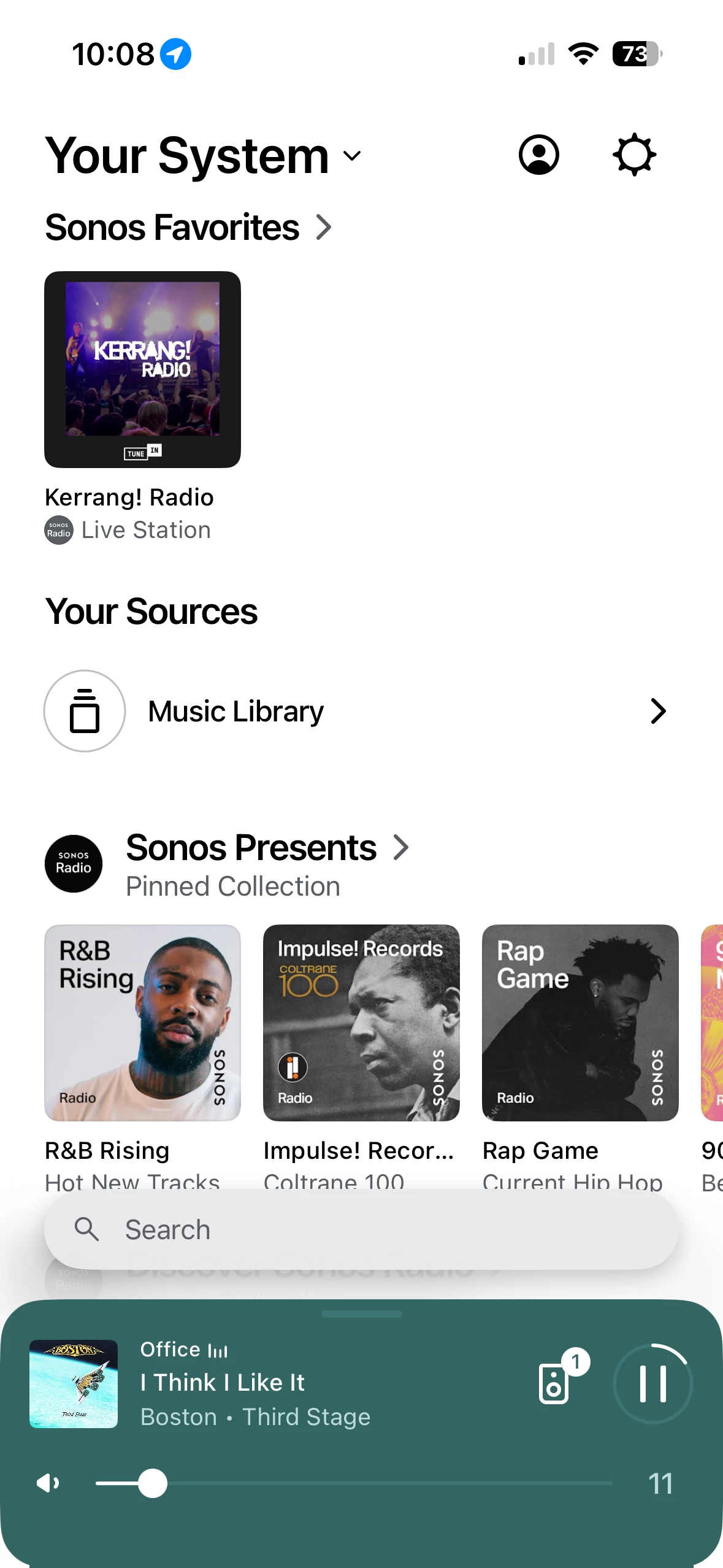Mute the volume speaker icon
723x1568 pixels.
(48, 1483)
